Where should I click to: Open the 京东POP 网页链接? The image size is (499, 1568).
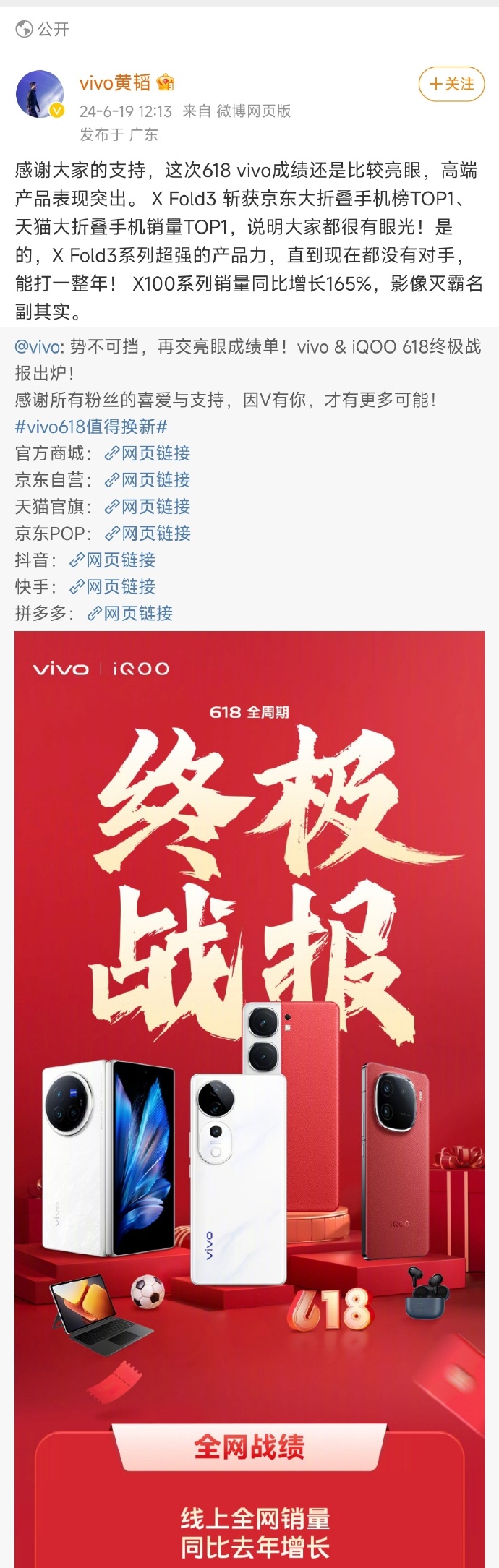pyautogui.click(x=148, y=534)
